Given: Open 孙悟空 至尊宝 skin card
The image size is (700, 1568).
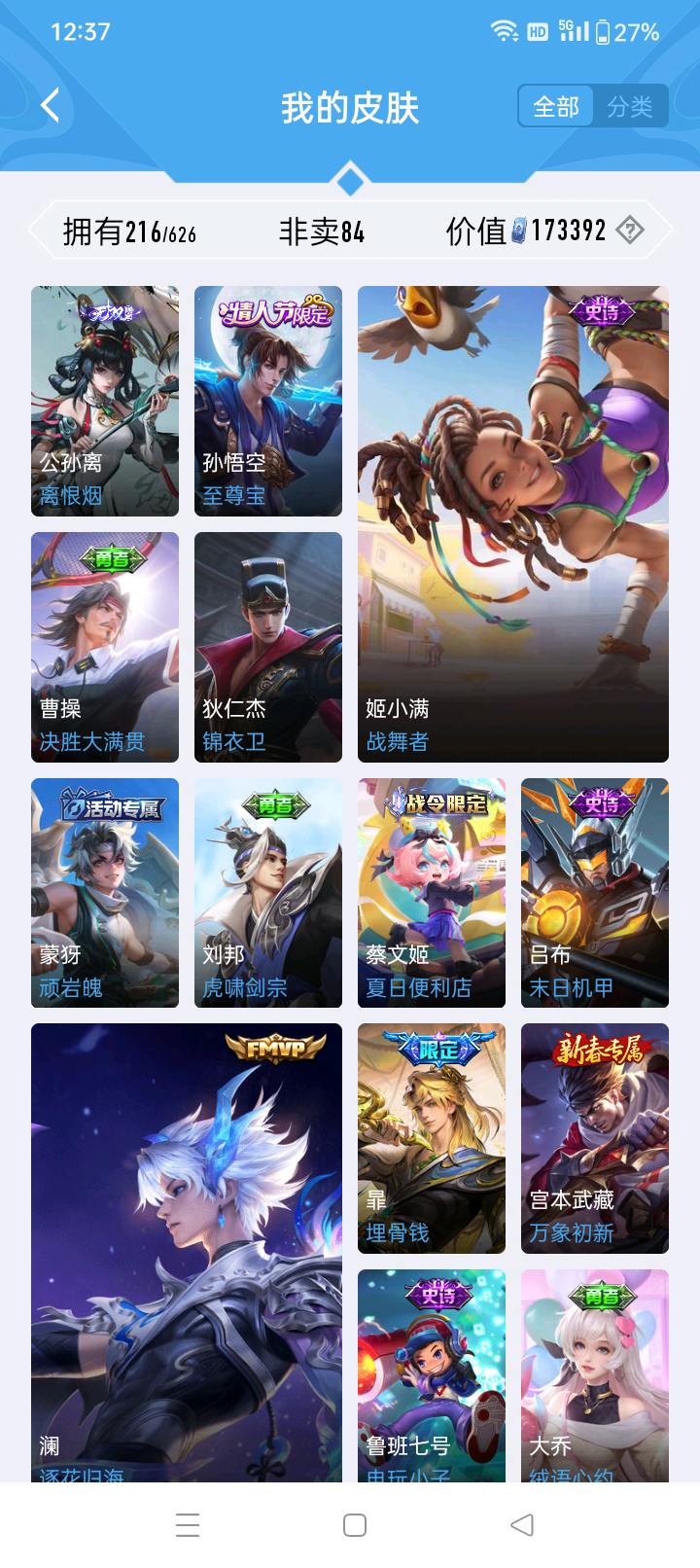Looking at the screenshot, I should (x=268, y=401).
